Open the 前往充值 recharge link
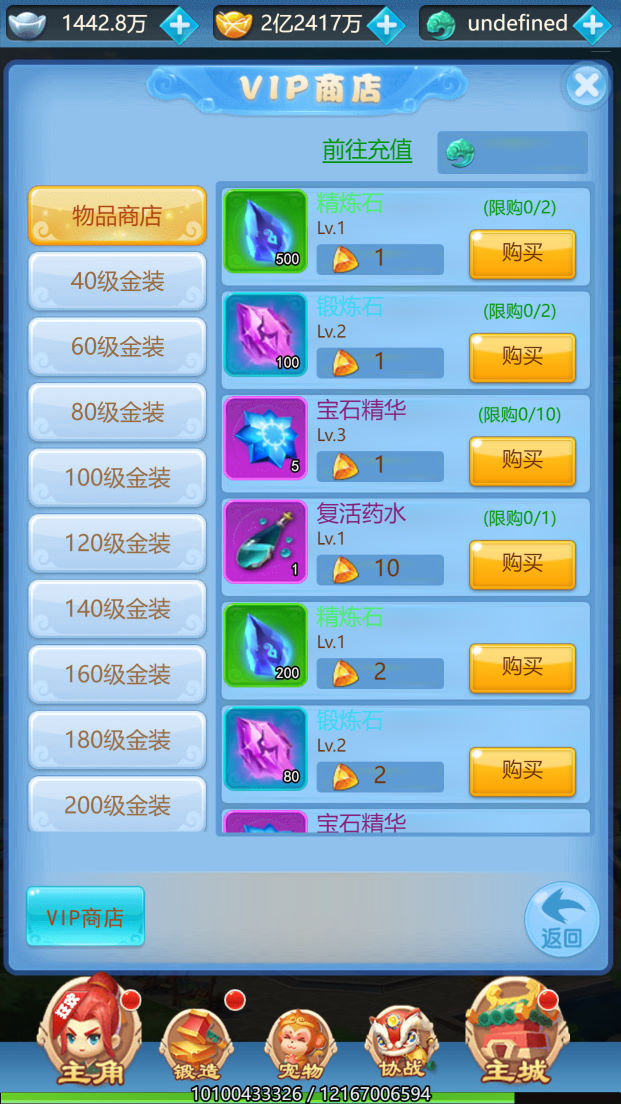Image resolution: width=621 pixels, height=1104 pixels. pos(367,151)
